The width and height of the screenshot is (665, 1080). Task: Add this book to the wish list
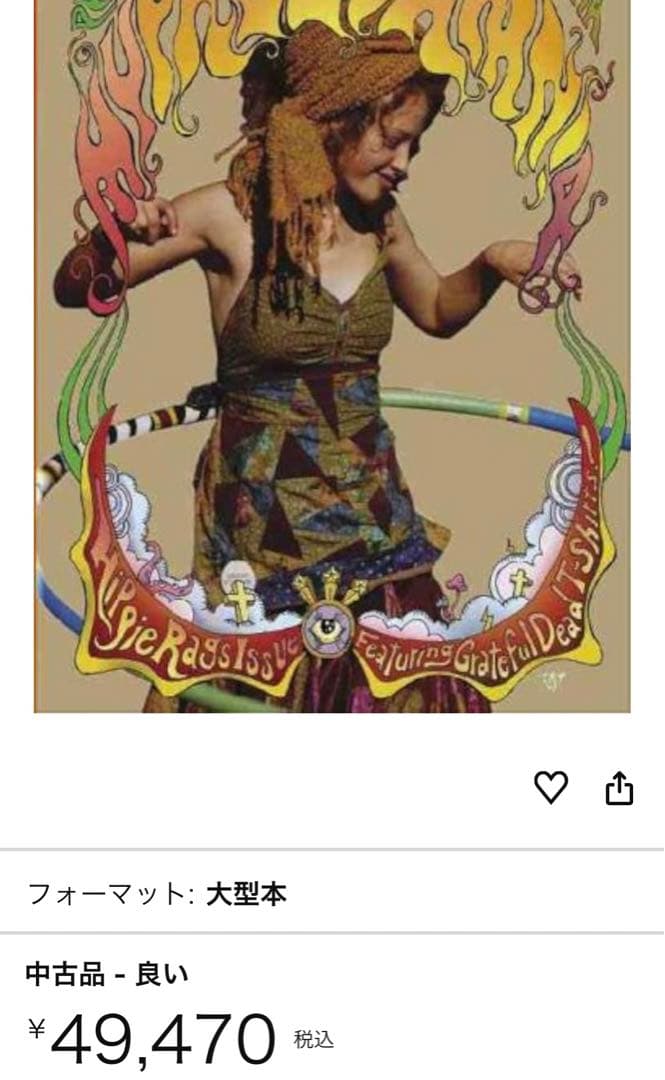click(x=551, y=788)
